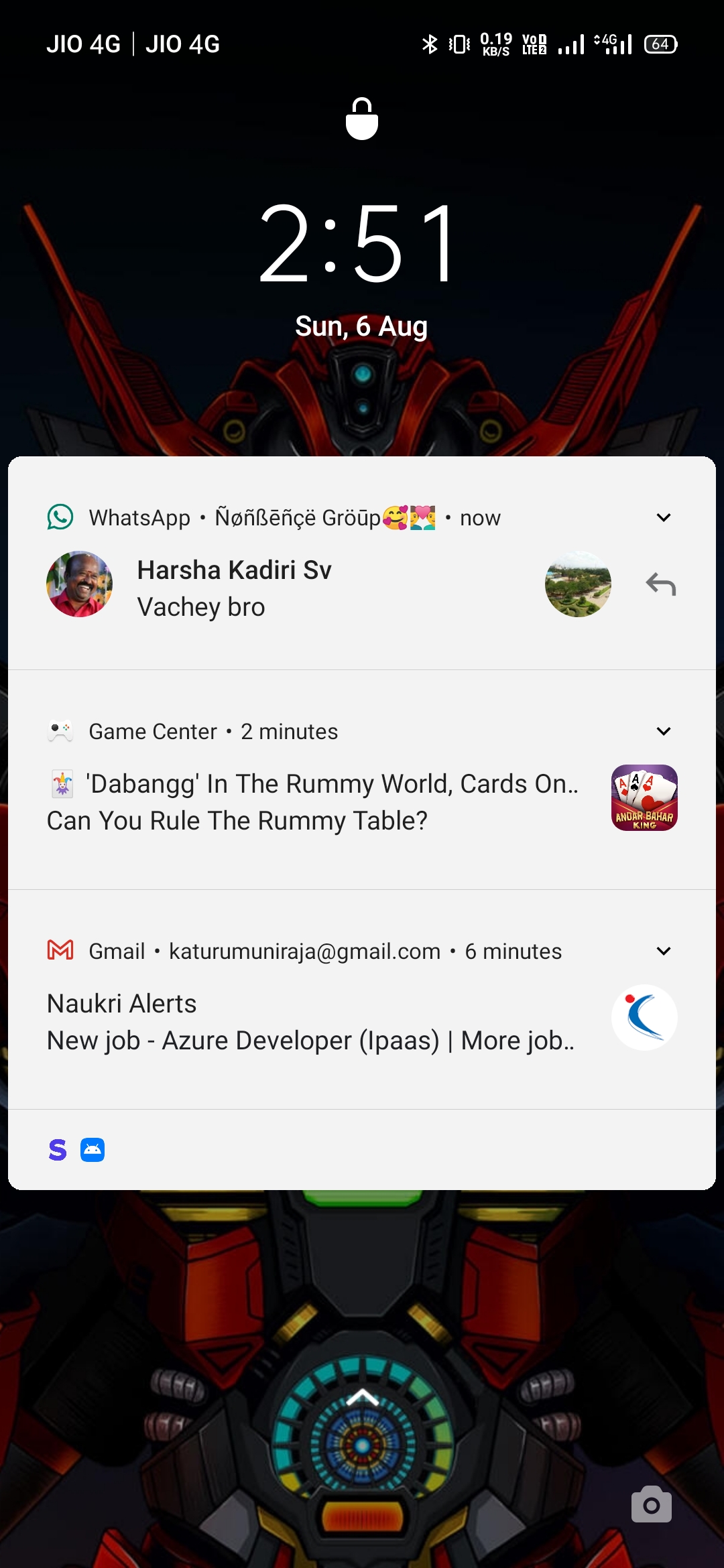Viewport: 724px width, 1568px height.
Task: Open the WhatsApp message from Harsha Kadiri Sv
Action: pos(362,563)
